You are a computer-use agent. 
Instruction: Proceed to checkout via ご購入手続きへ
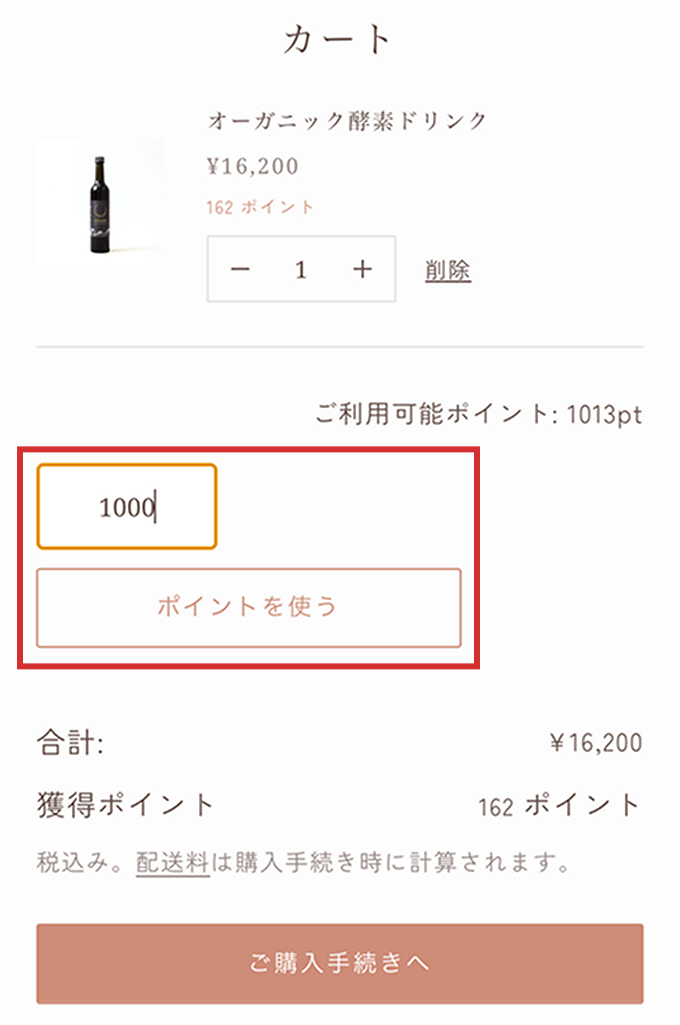coord(339,963)
